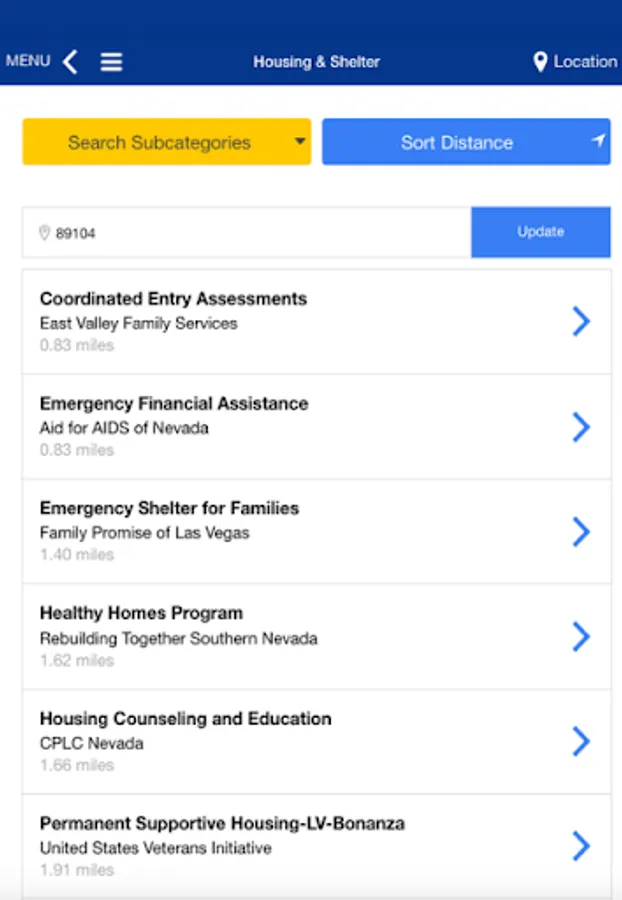The width and height of the screenshot is (622, 900).
Task: Open the hamburger menu
Action: click(x=111, y=61)
